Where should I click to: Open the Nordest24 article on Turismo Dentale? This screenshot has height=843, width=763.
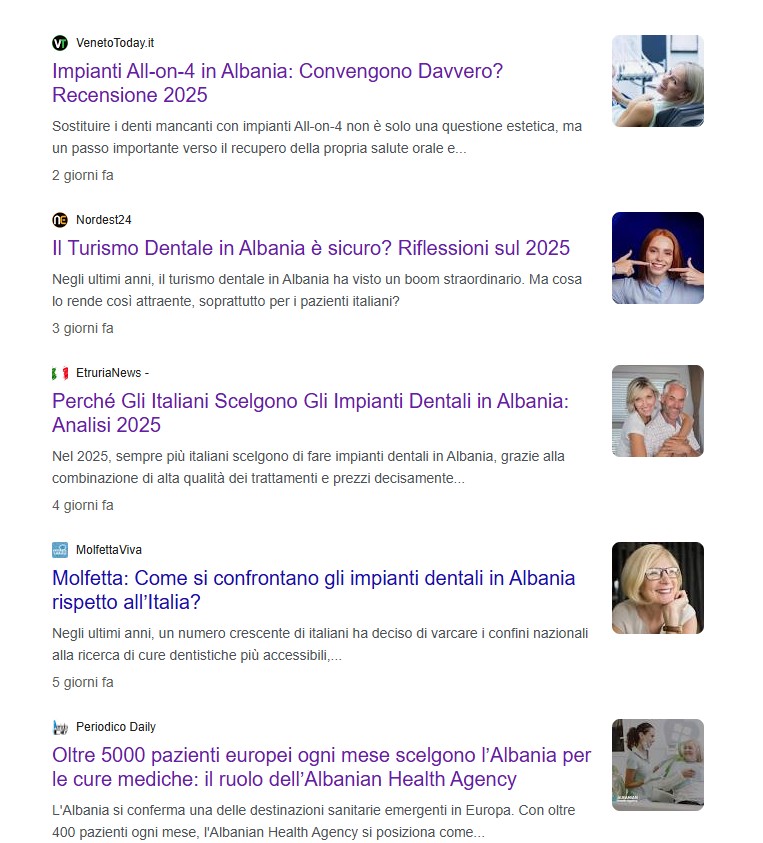click(x=310, y=248)
